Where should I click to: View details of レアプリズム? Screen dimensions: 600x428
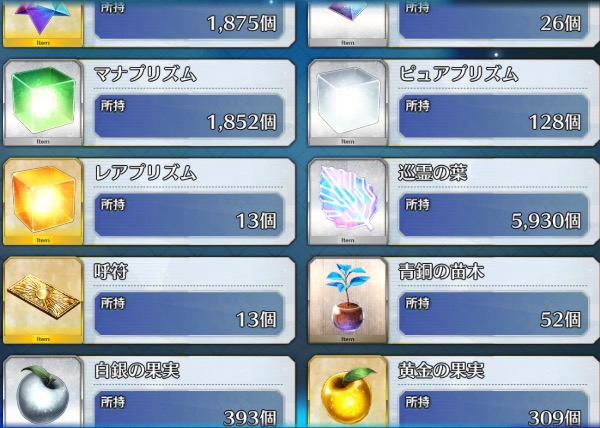point(150,201)
